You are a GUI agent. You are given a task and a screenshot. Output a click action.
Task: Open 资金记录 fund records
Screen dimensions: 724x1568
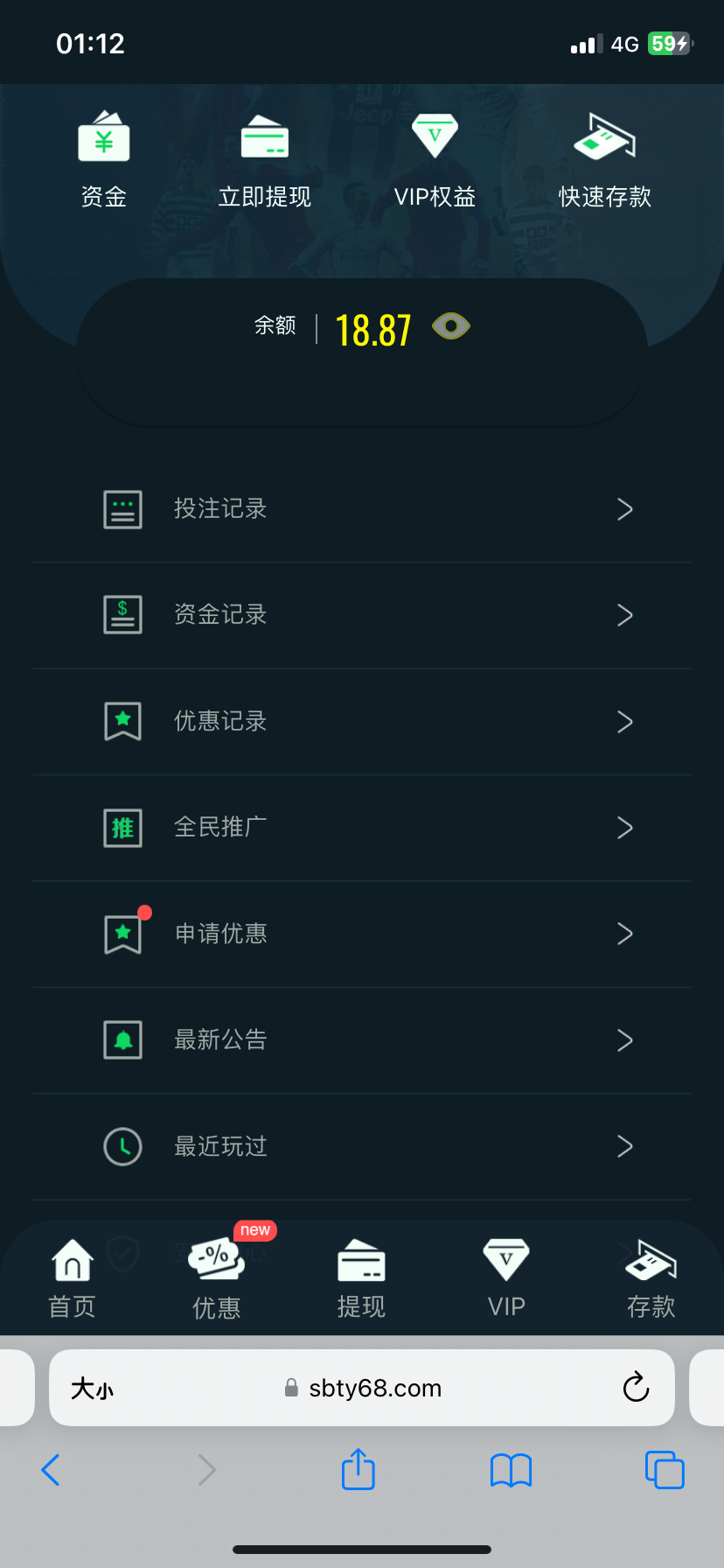362,615
